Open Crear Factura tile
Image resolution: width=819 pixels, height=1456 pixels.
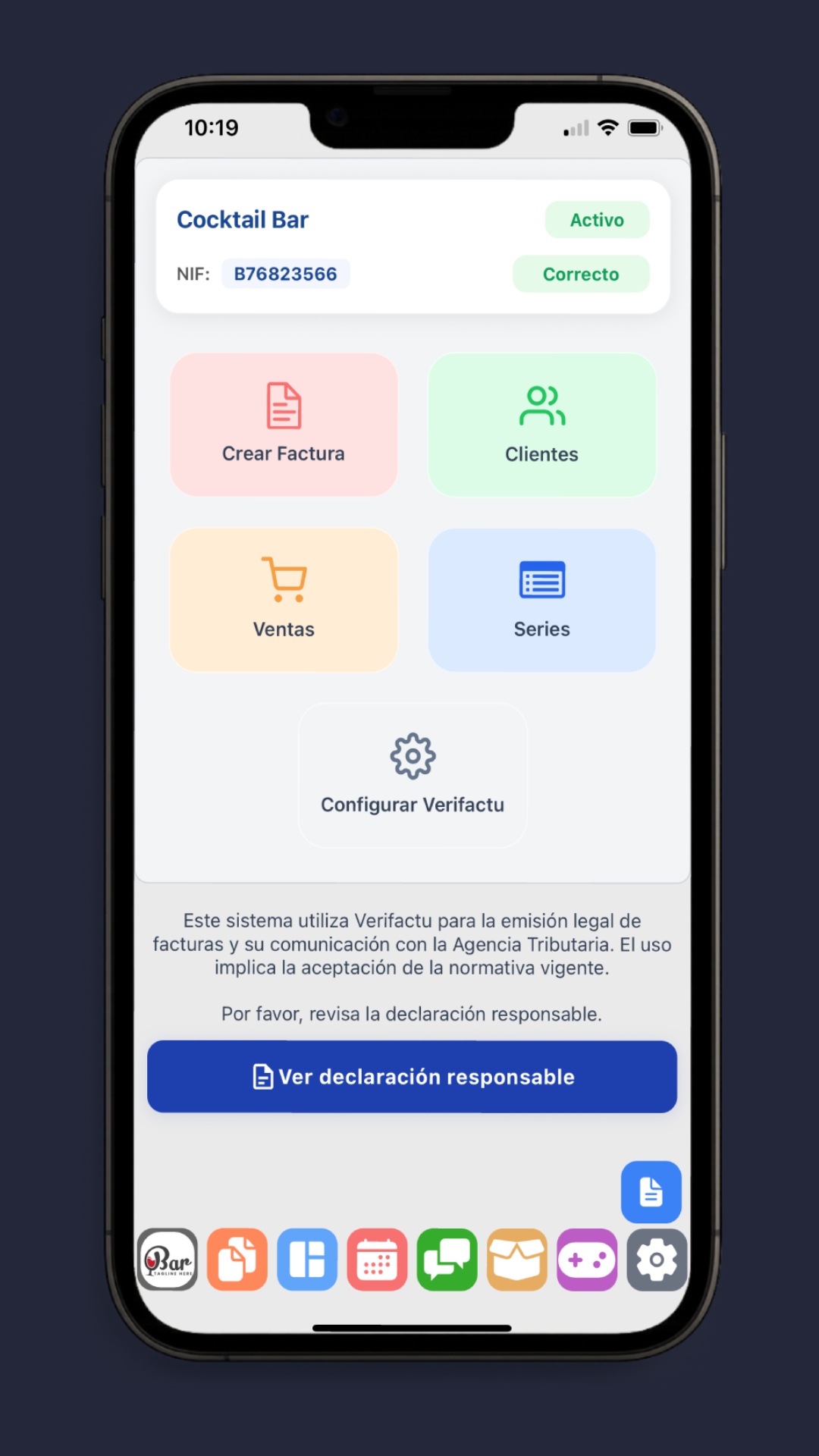click(x=284, y=425)
